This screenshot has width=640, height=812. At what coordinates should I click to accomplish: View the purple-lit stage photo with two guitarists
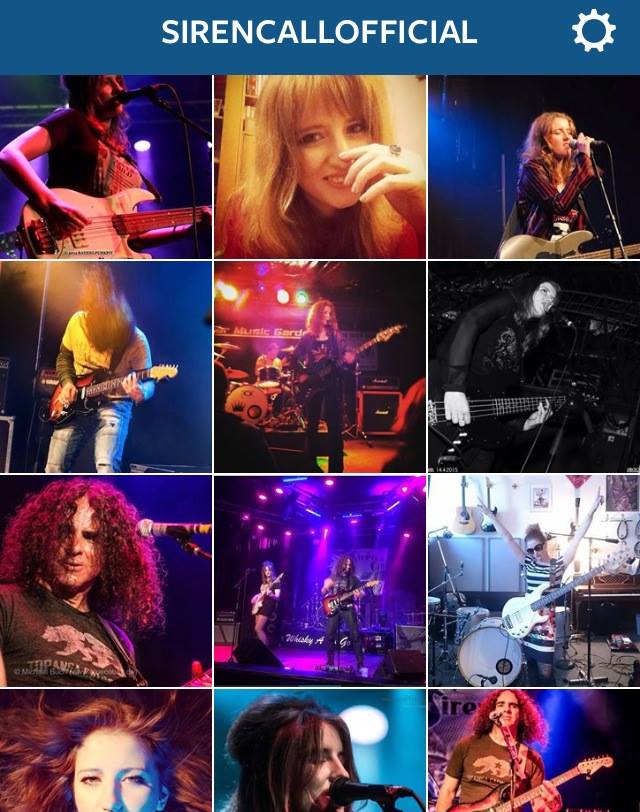point(320,581)
